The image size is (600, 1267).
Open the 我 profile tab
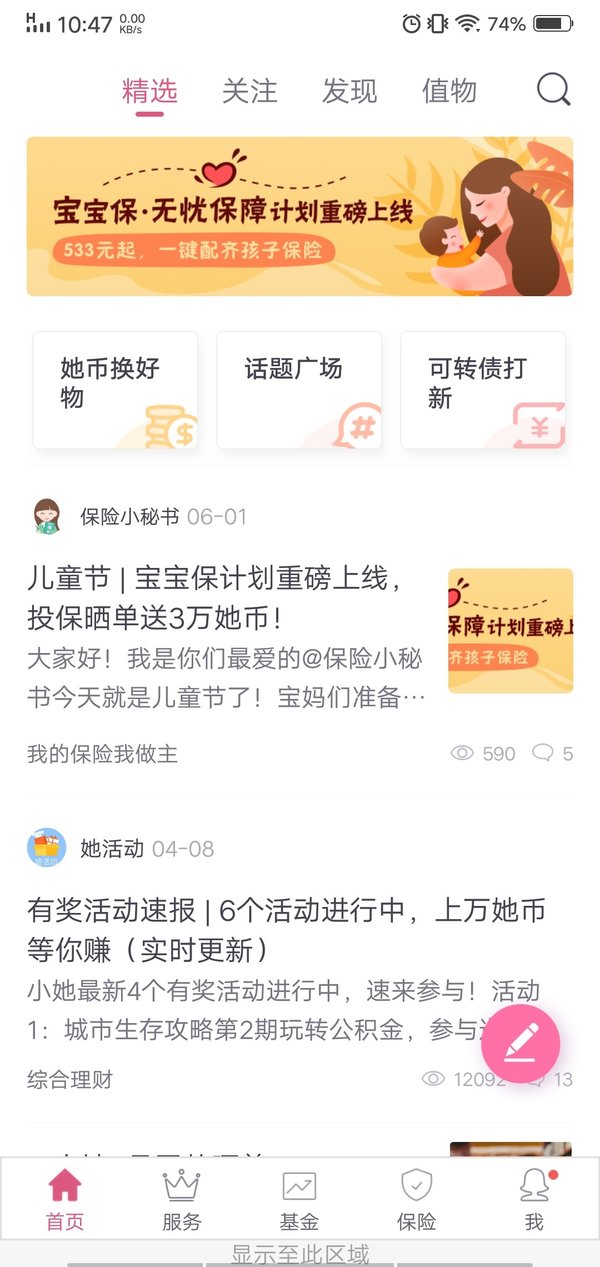(534, 1199)
